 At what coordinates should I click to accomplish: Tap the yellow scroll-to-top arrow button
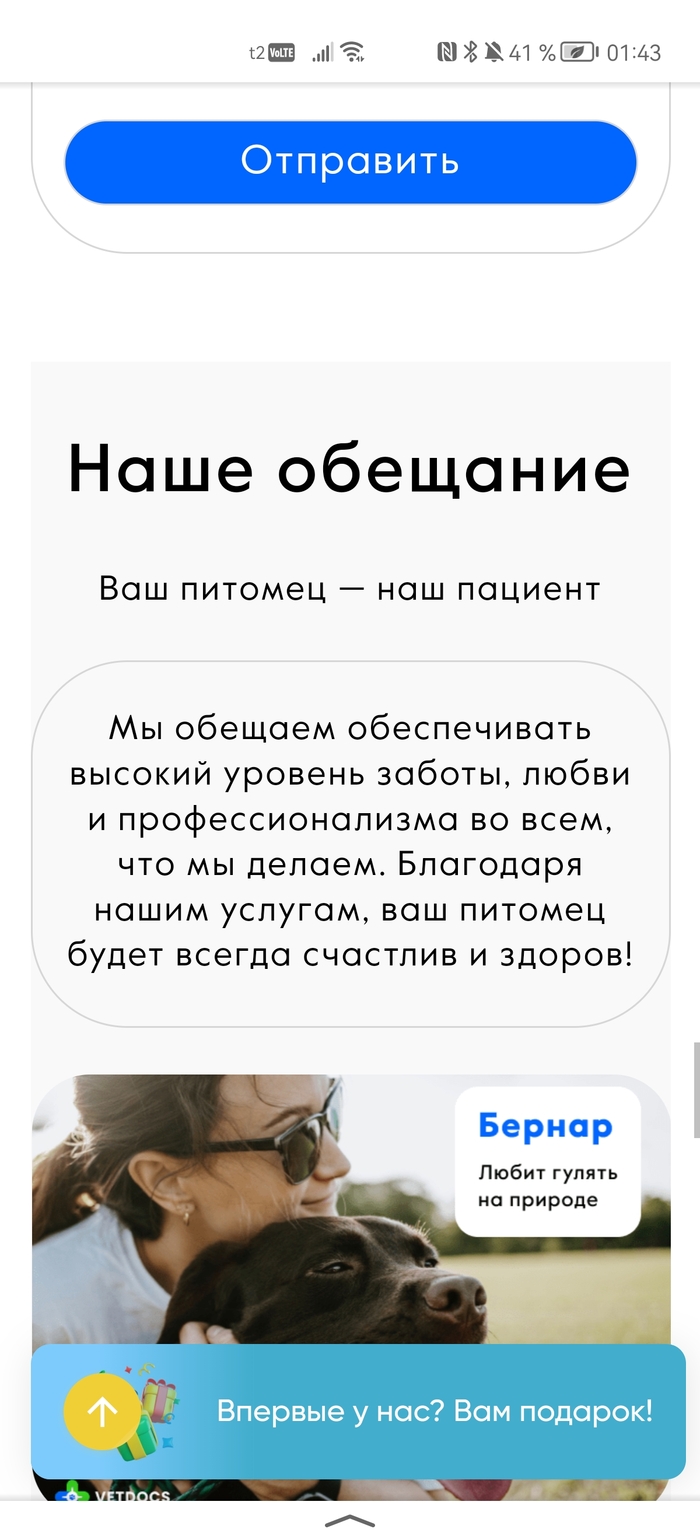pos(102,1412)
